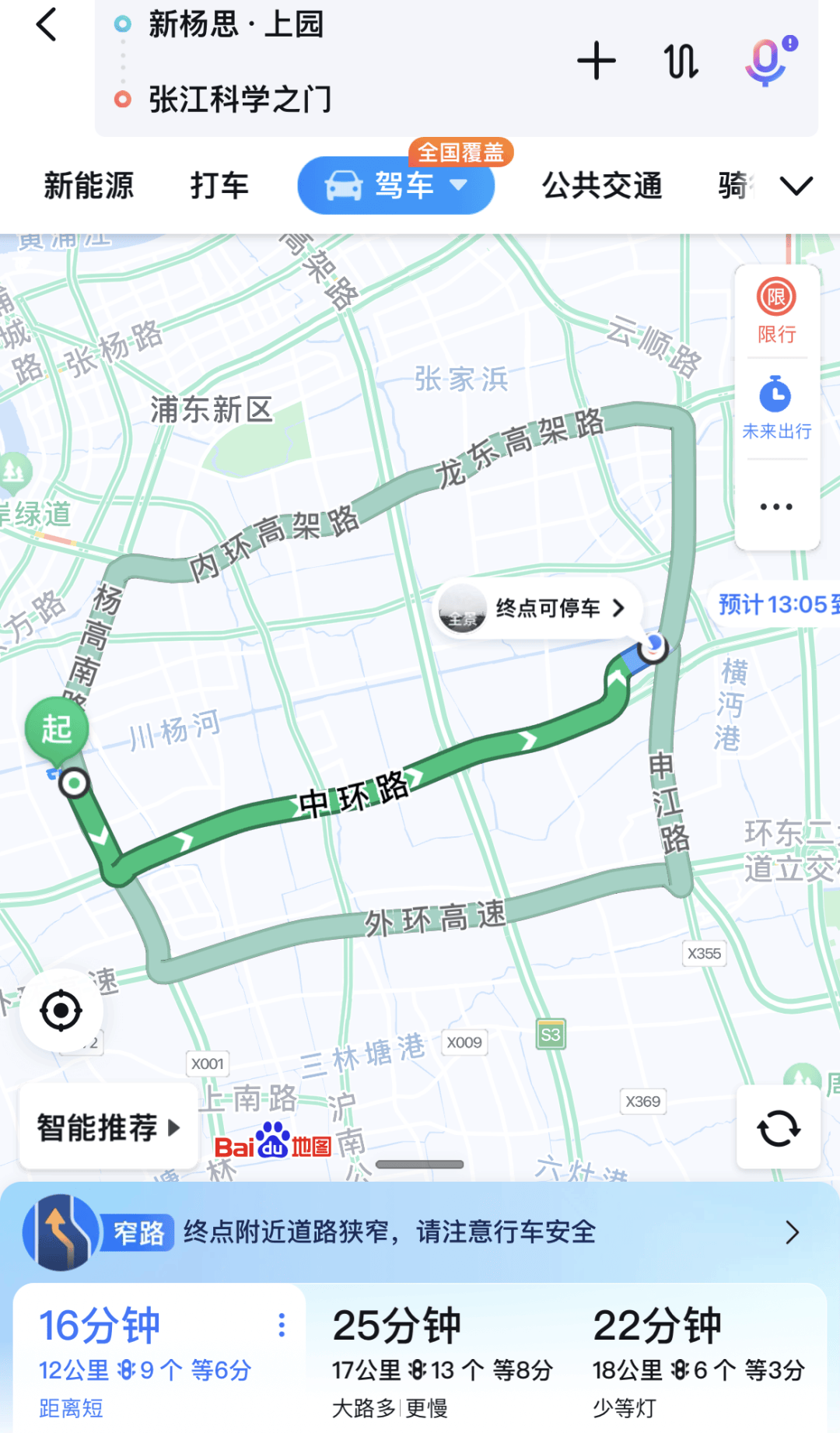The image size is (840, 1433).
Task: Open 未来出行 future trip planner
Action: tap(776, 408)
